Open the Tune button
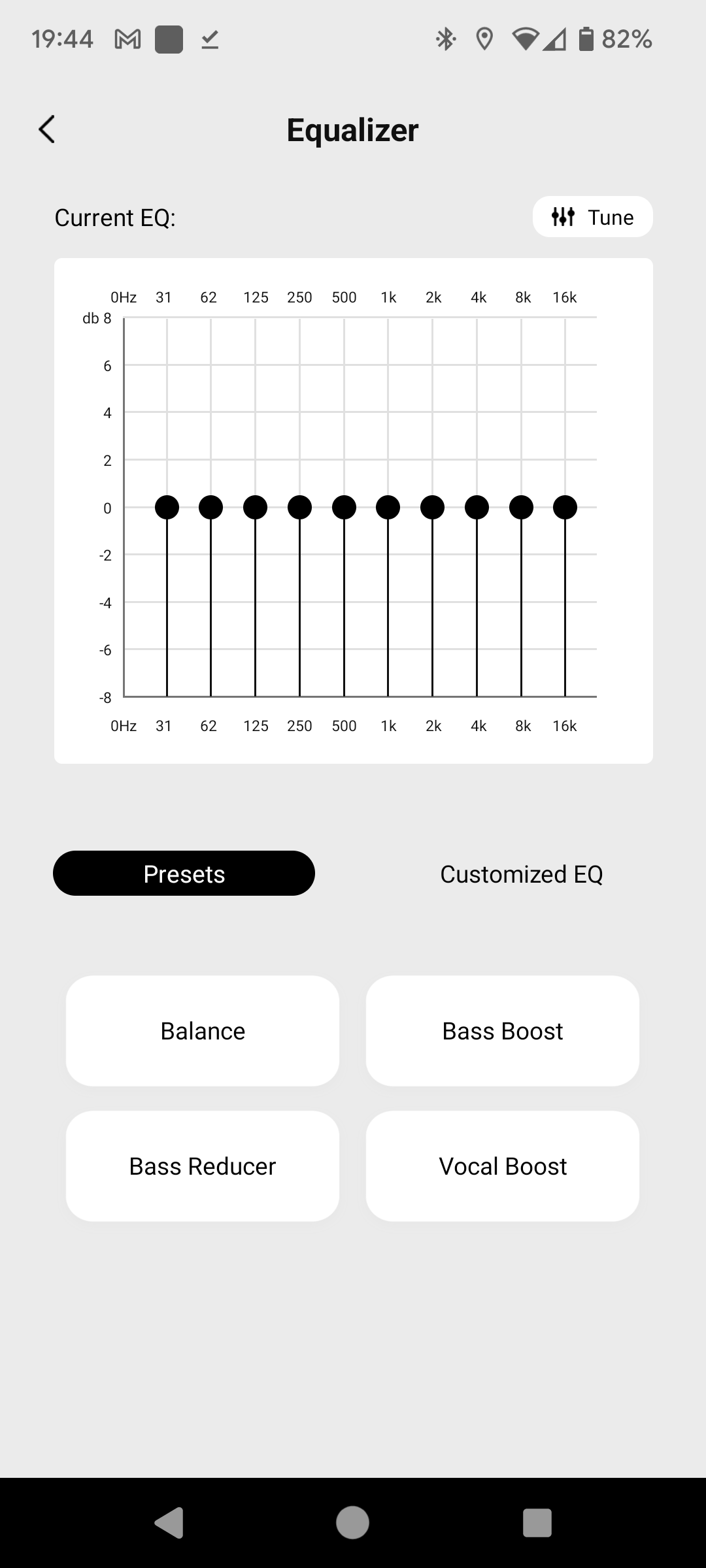The height and width of the screenshot is (1568, 706). click(x=592, y=217)
